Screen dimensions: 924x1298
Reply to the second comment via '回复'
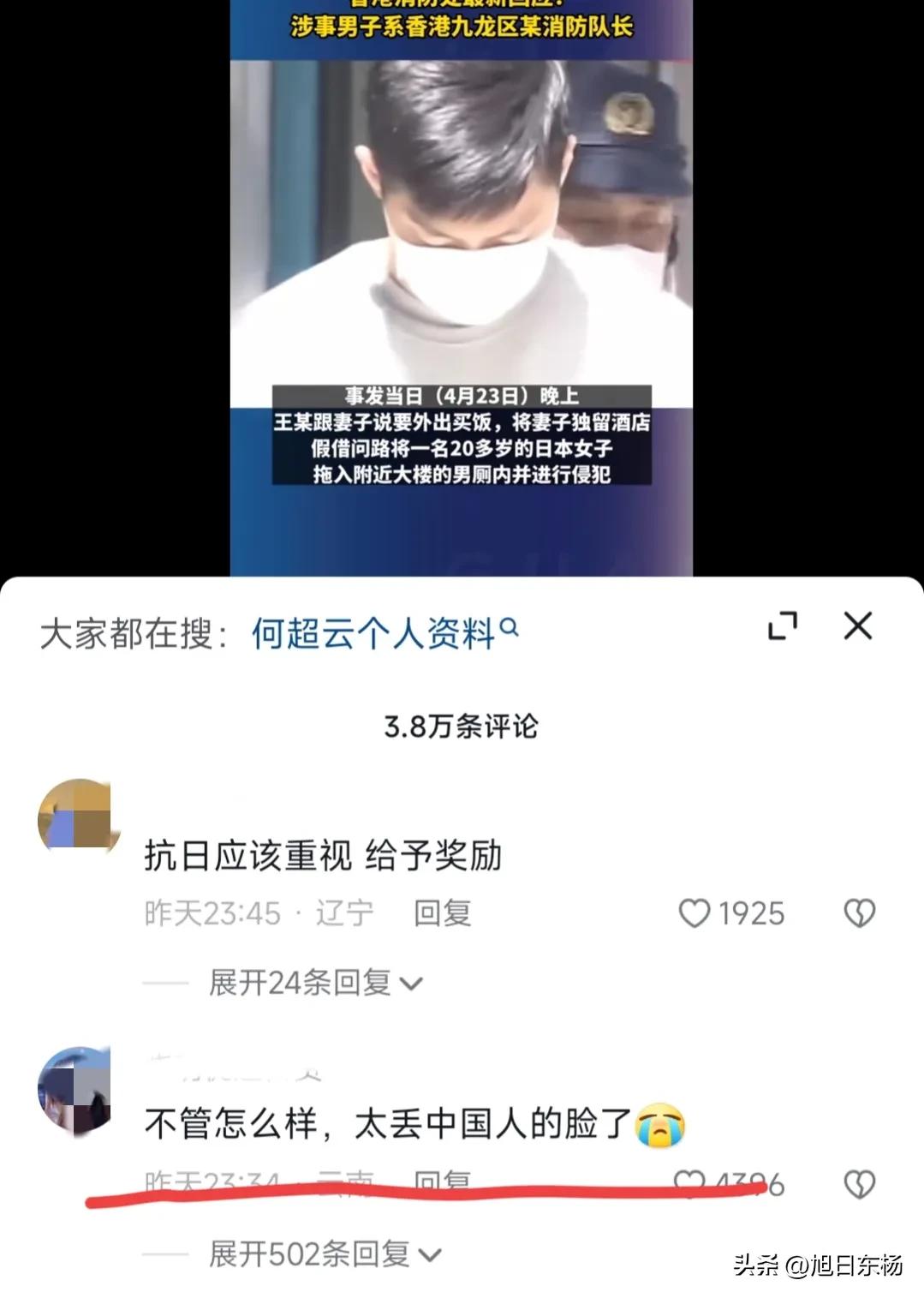(x=442, y=1181)
